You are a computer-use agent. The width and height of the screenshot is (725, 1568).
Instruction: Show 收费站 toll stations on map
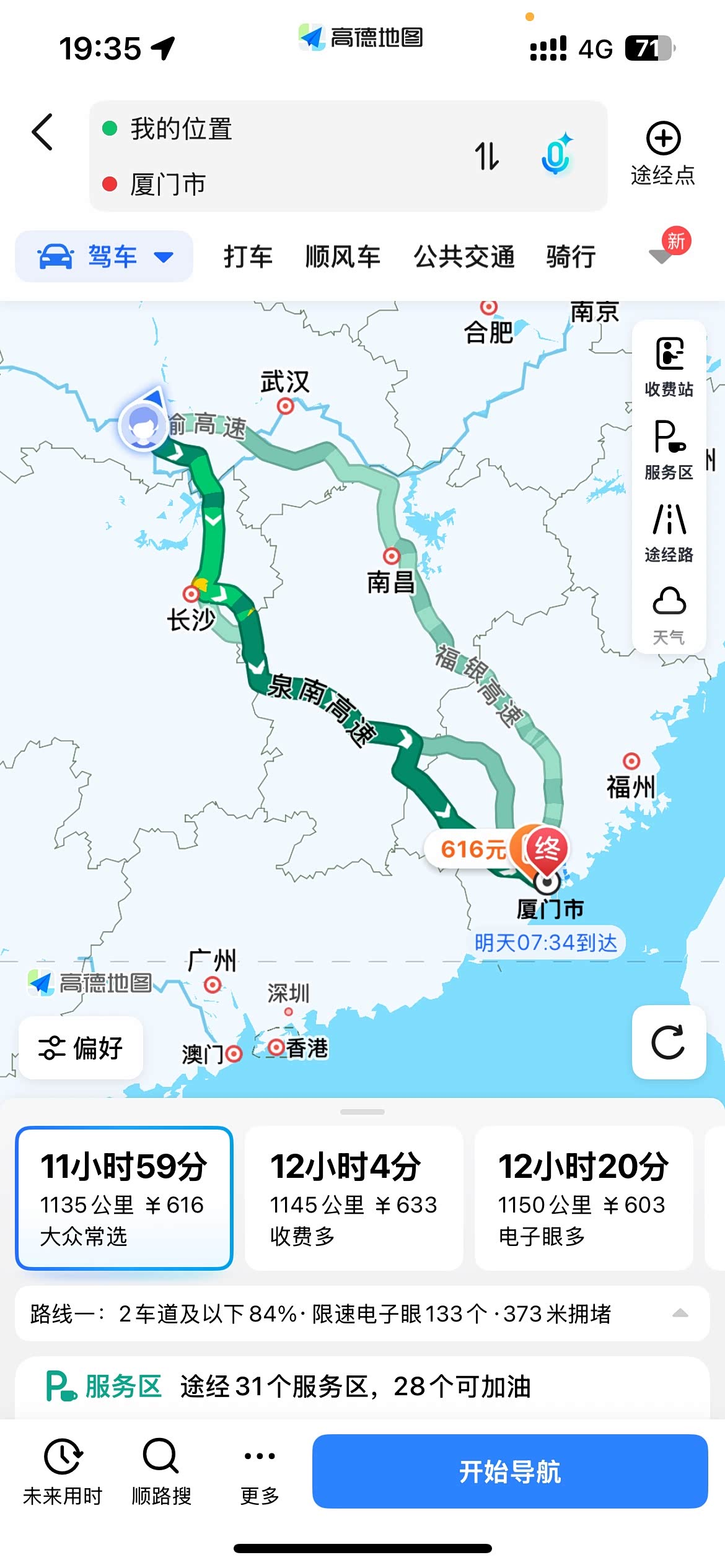[669, 366]
